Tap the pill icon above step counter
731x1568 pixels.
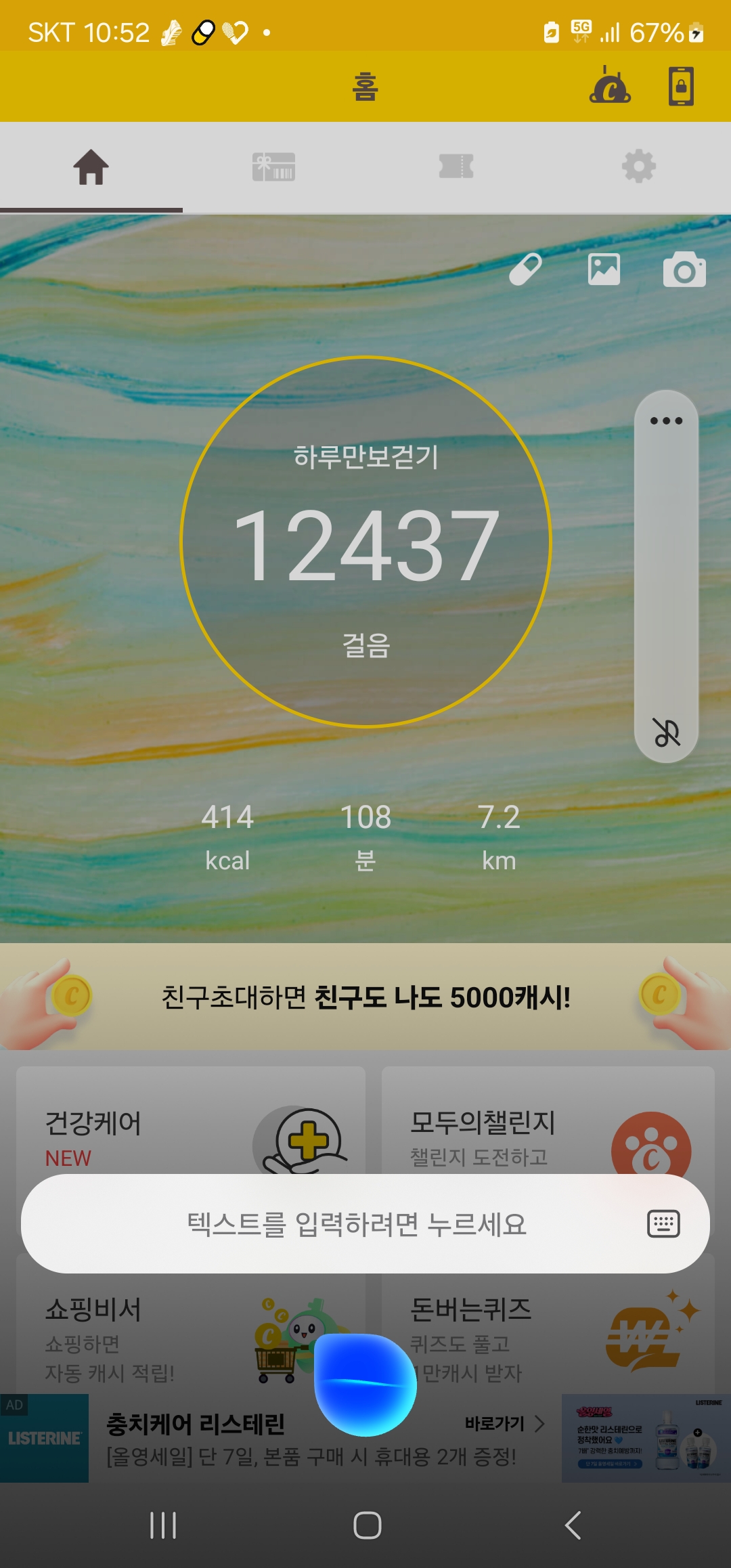tap(526, 269)
